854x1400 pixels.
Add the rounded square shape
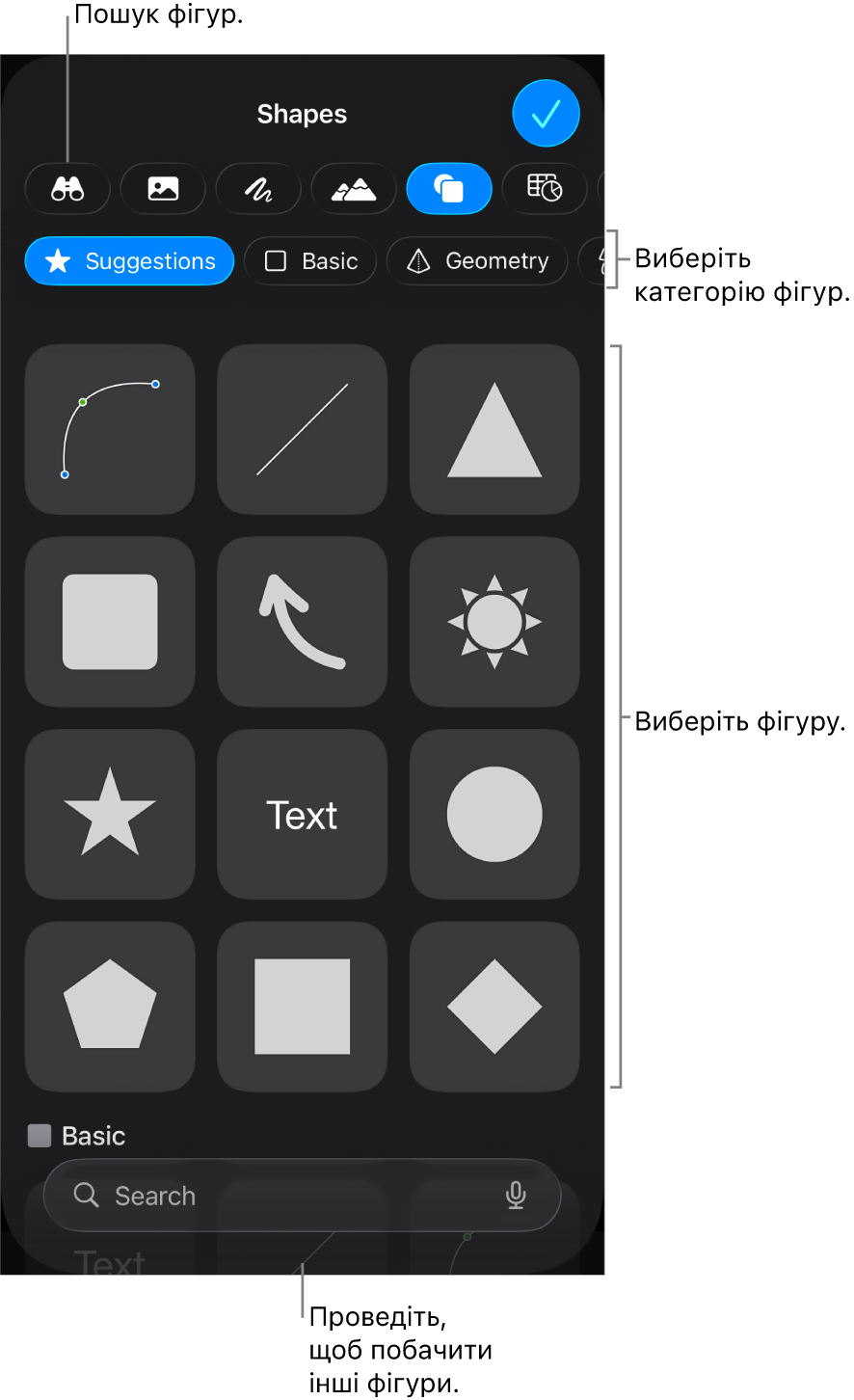pyautogui.click(x=110, y=622)
